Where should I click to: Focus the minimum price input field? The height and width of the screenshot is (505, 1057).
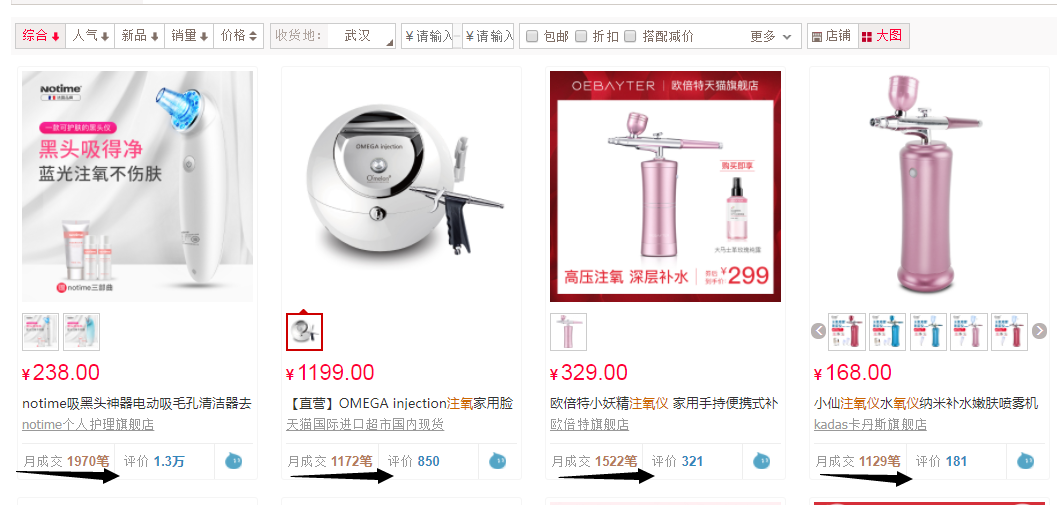(x=427, y=36)
